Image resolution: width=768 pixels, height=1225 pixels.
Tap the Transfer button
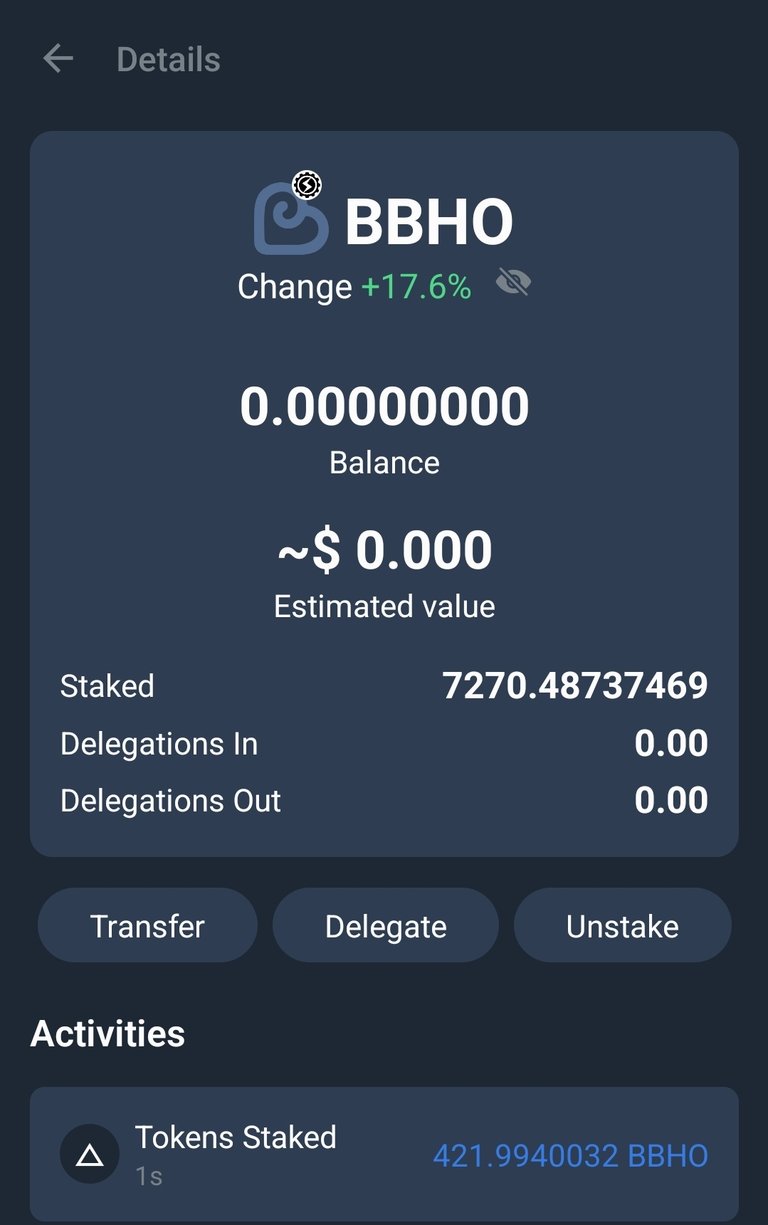click(x=147, y=926)
